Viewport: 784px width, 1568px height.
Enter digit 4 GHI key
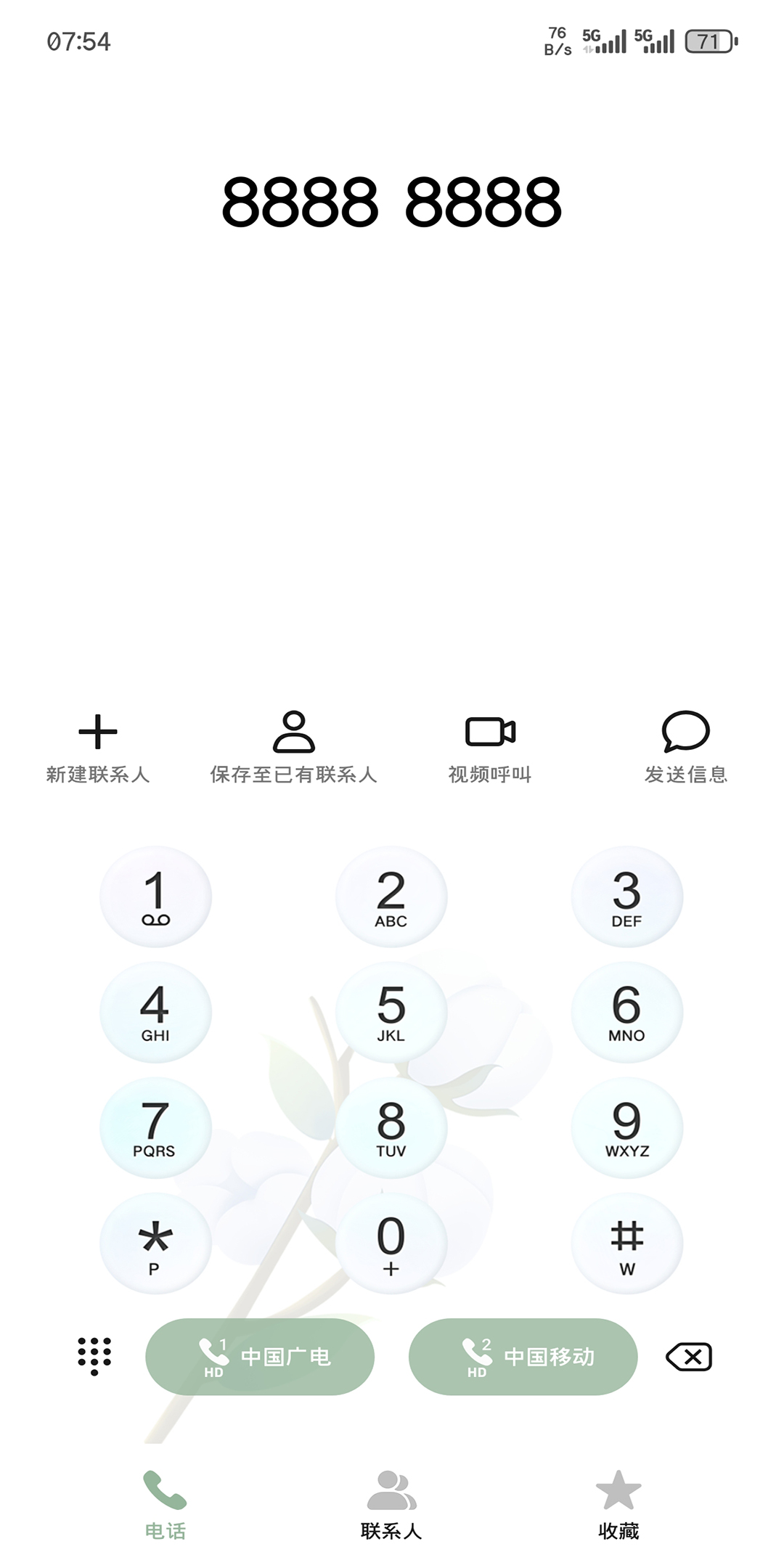155,1013
